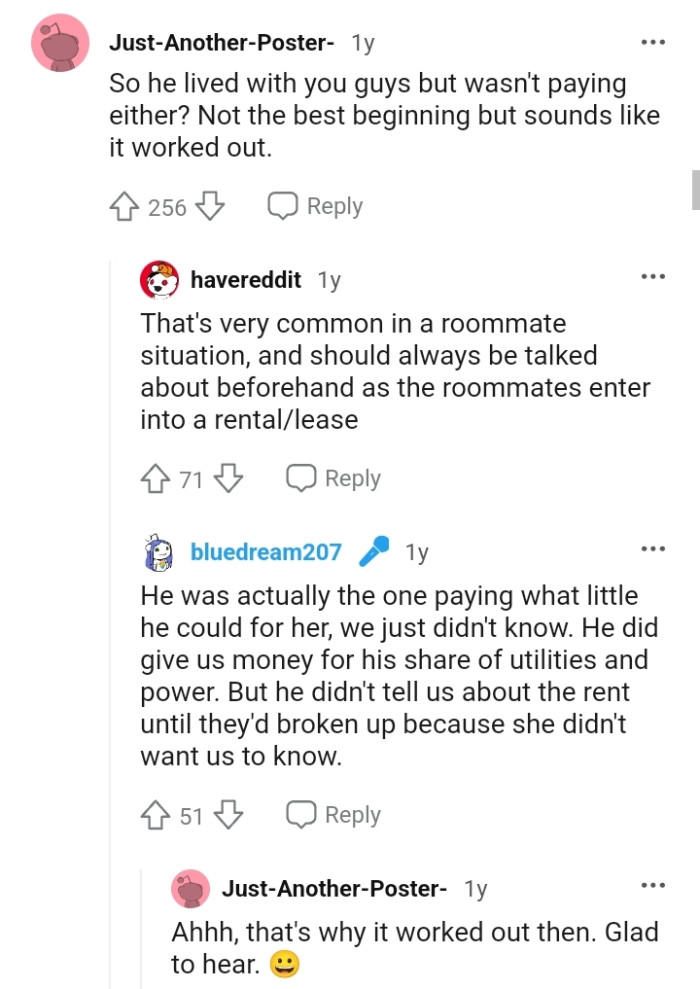Downvote bluedream207's comment
700x989 pixels.
[230, 816]
